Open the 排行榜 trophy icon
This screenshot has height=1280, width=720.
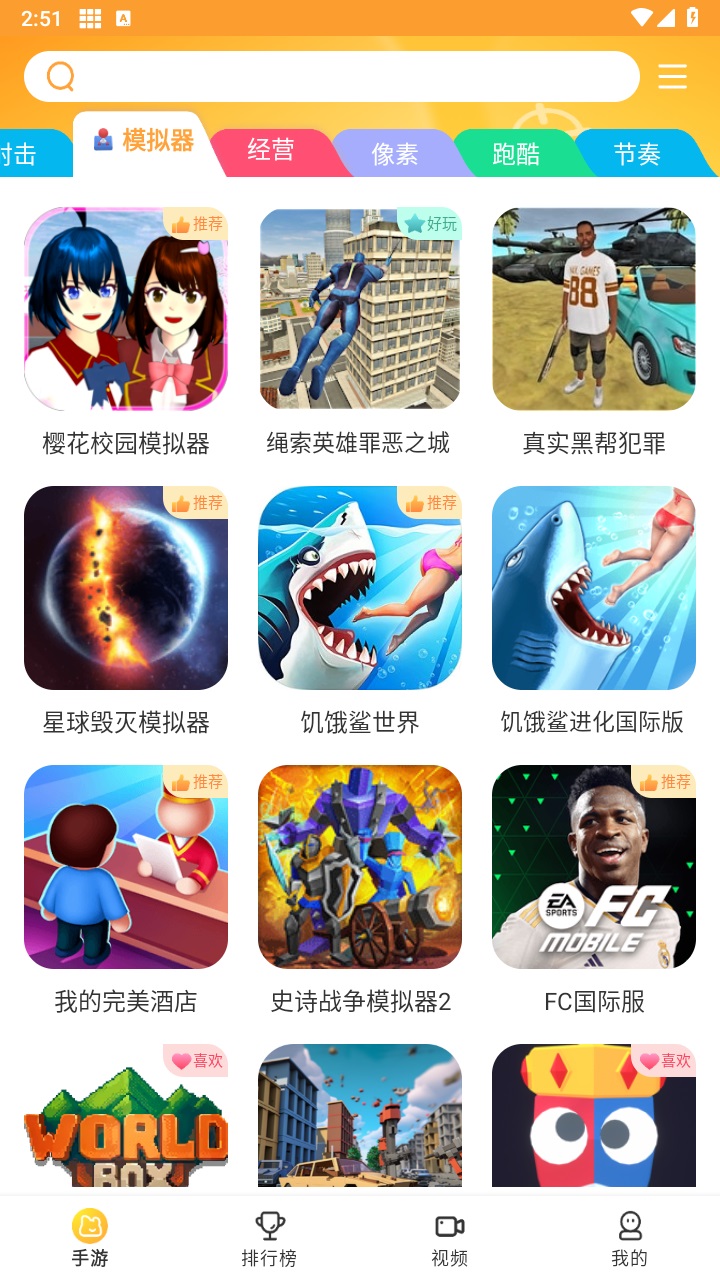[269, 1224]
